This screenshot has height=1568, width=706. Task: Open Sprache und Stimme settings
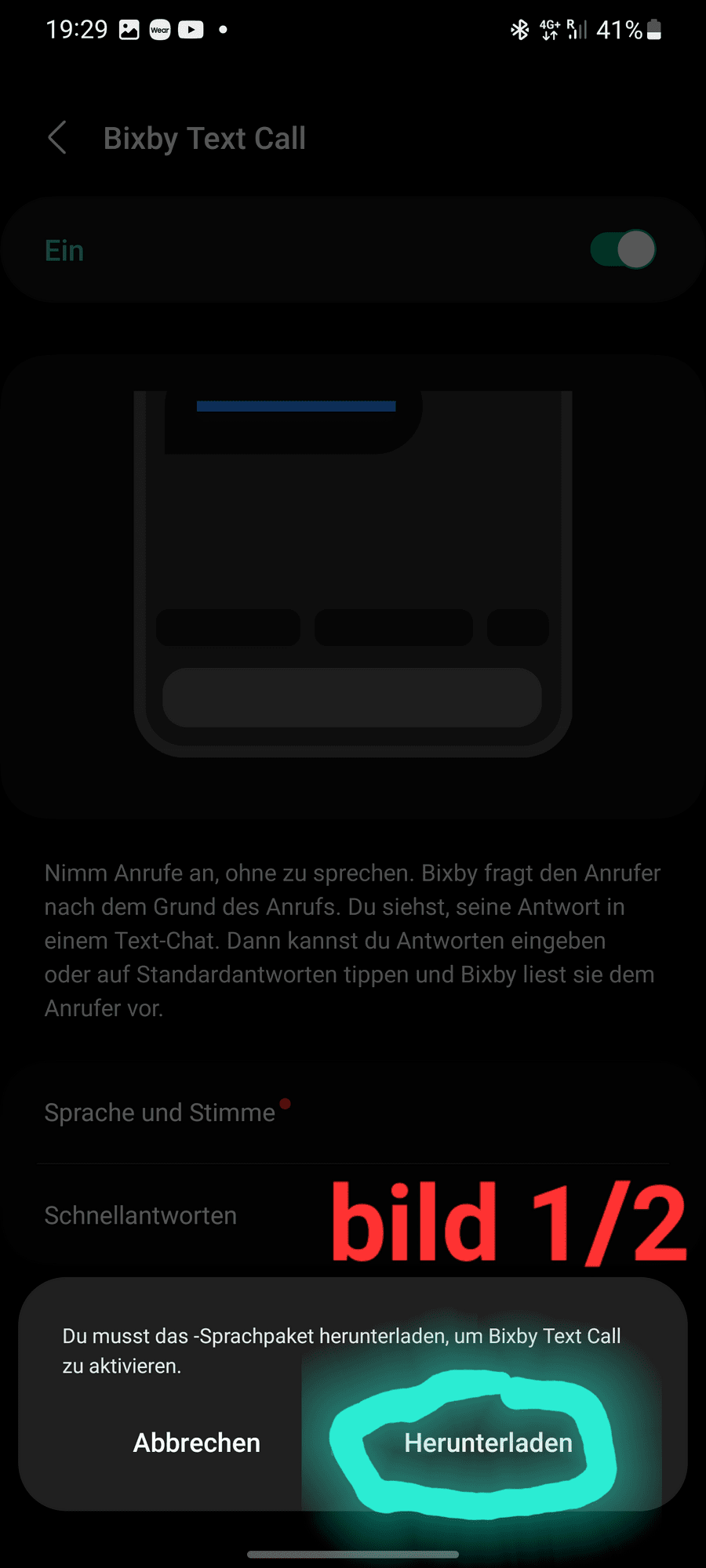point(160,1112)
